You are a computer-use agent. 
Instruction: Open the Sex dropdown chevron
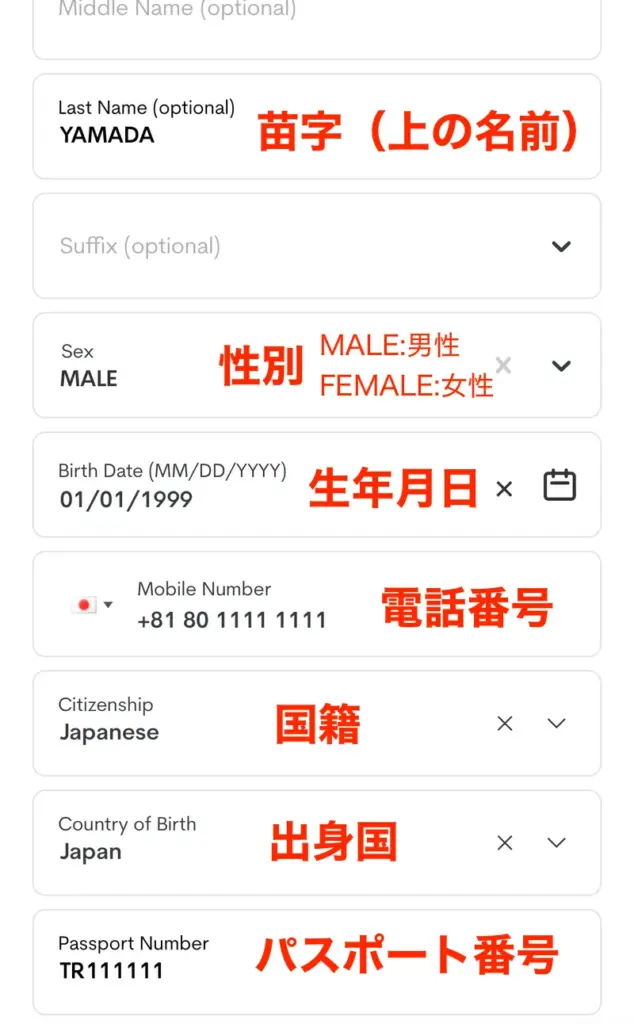point(562,366)
